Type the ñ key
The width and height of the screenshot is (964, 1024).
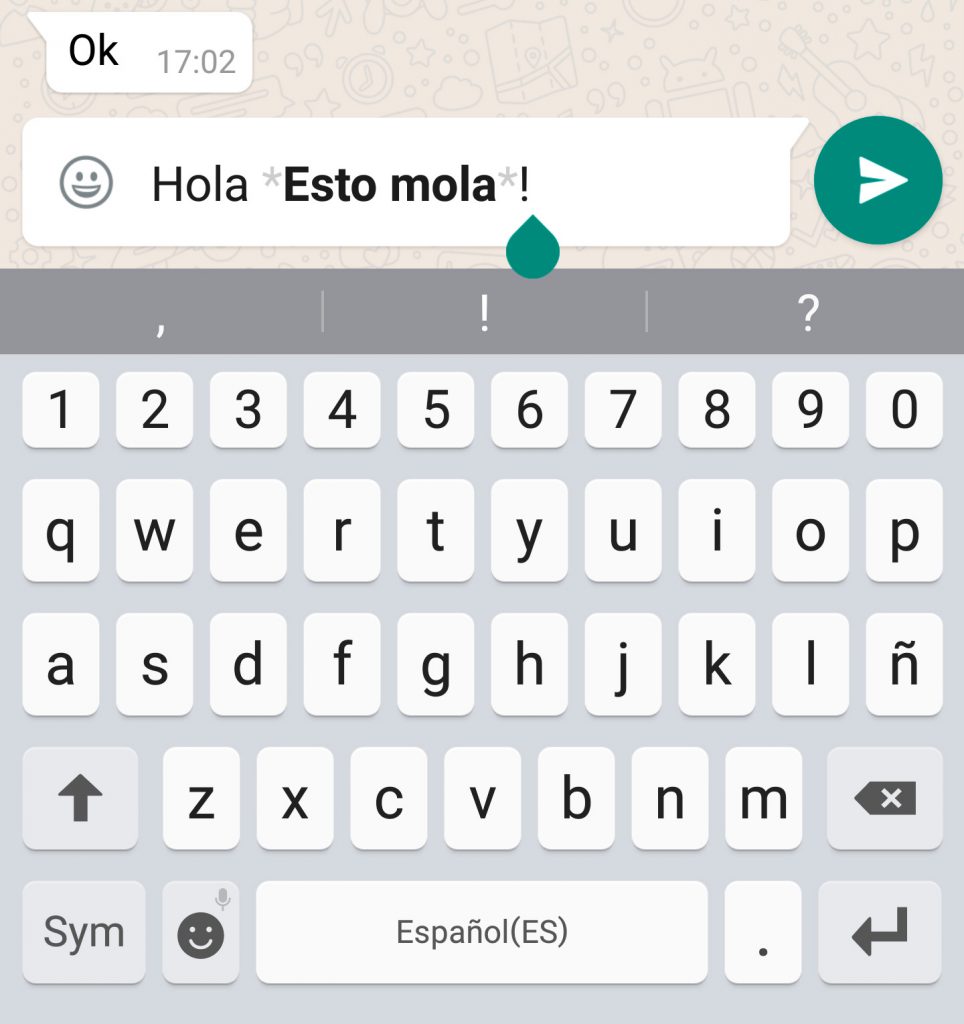coord(903,665)
